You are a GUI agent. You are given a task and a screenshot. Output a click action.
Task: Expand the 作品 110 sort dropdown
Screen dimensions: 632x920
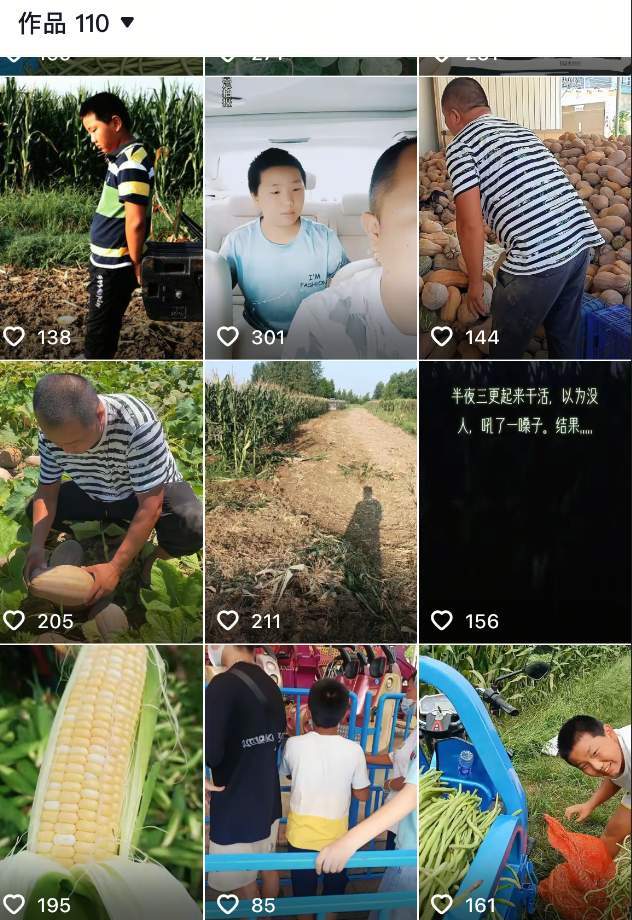click(126, 23)
